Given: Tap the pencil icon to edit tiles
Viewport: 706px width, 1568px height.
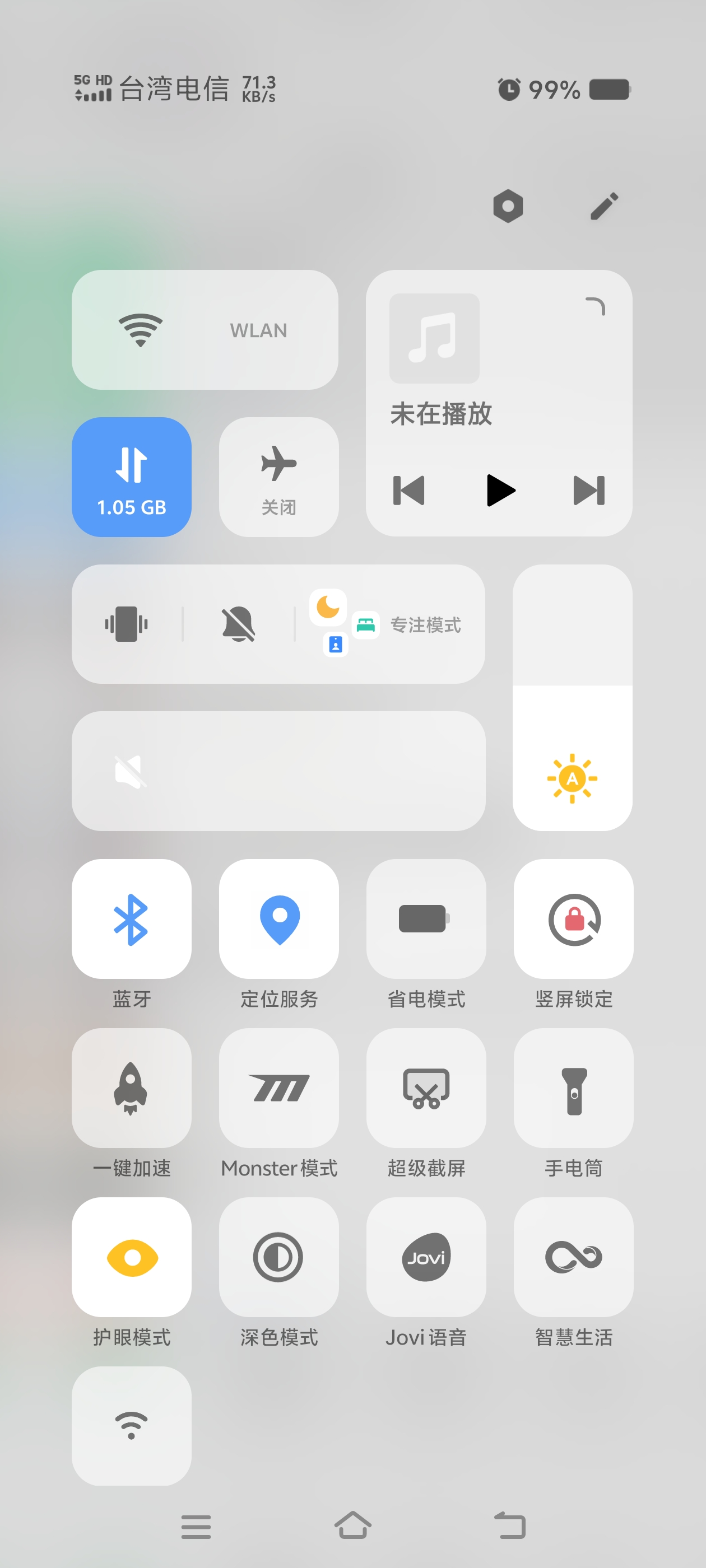Looking at the screenshot, I should click(x=604, y=206).
